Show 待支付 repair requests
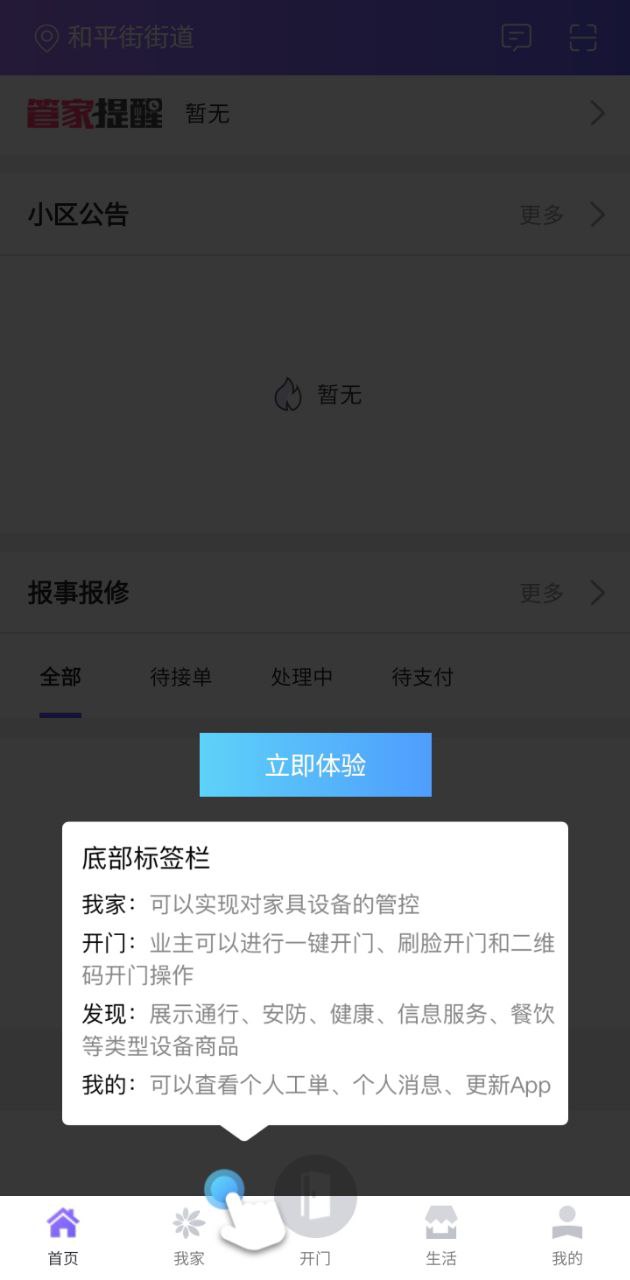 (423, 678)
